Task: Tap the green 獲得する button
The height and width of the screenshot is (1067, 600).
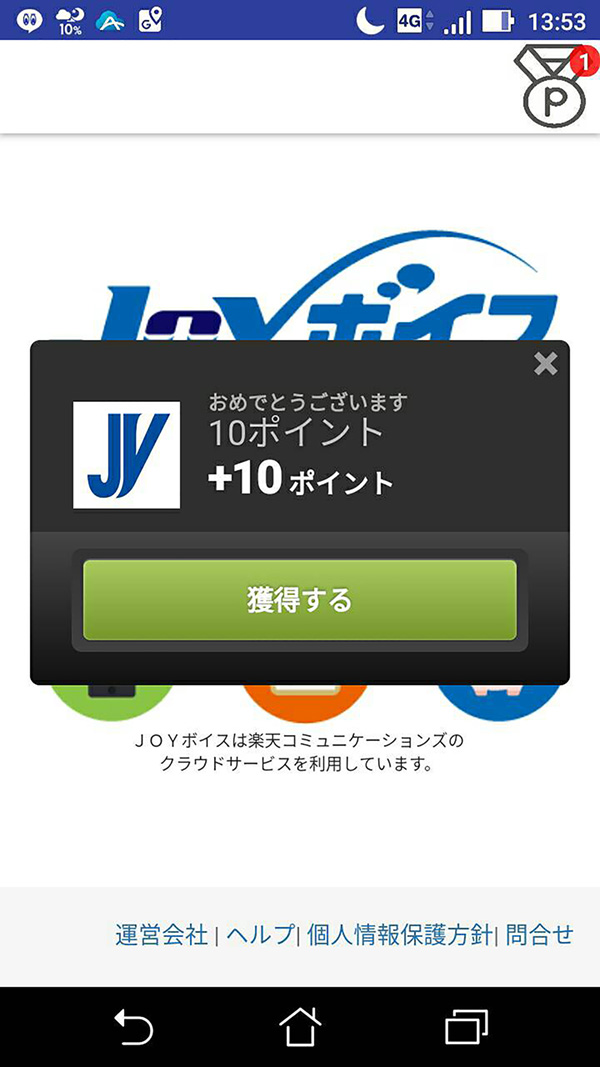Action: [x=300, y=600]
